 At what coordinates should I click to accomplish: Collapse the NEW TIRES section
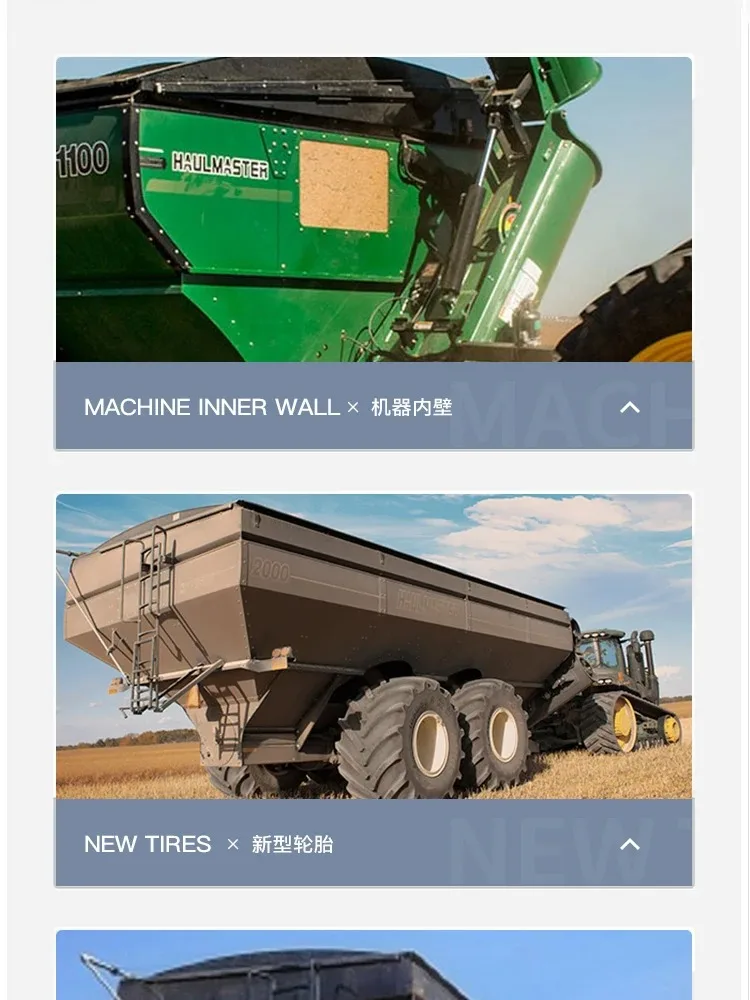pos(630,844)
